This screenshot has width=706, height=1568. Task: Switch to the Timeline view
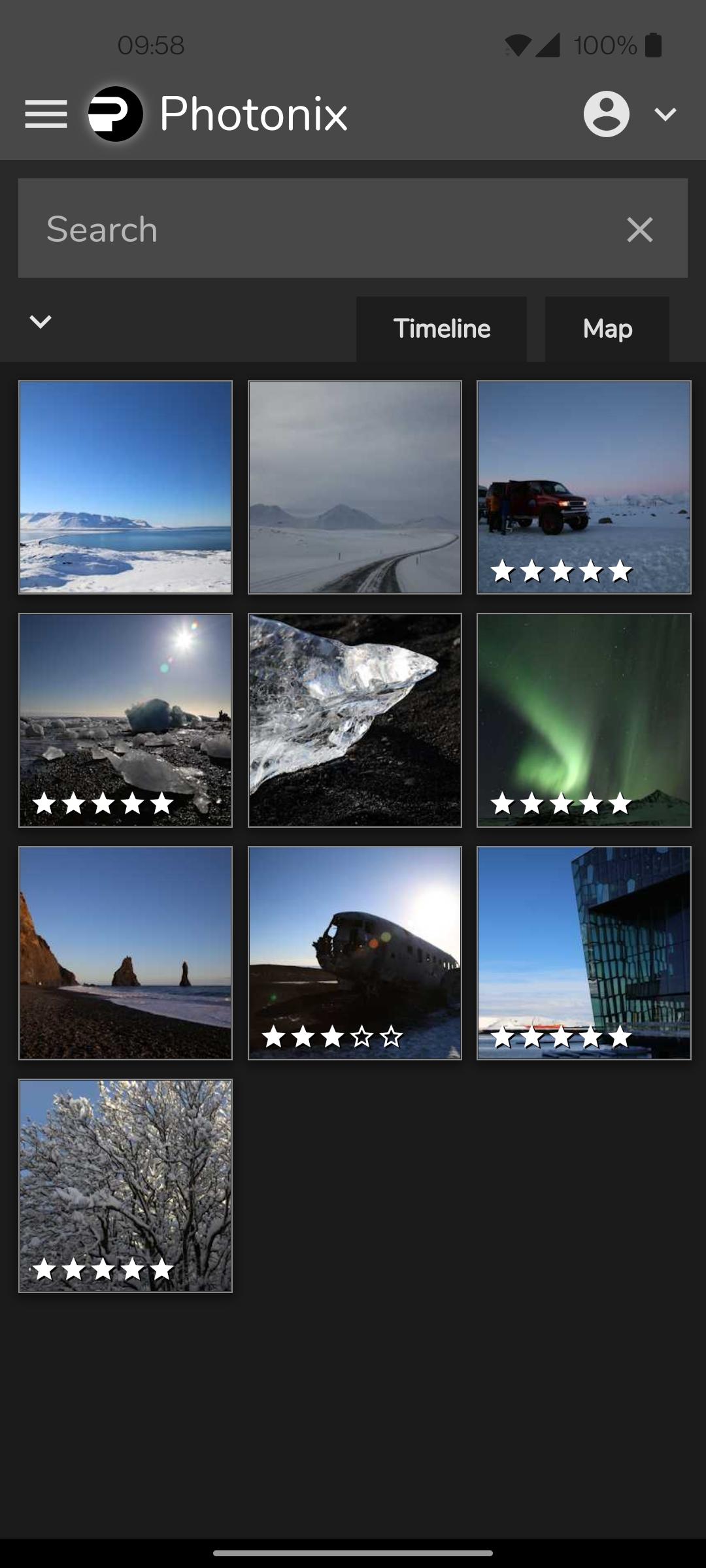441,329
